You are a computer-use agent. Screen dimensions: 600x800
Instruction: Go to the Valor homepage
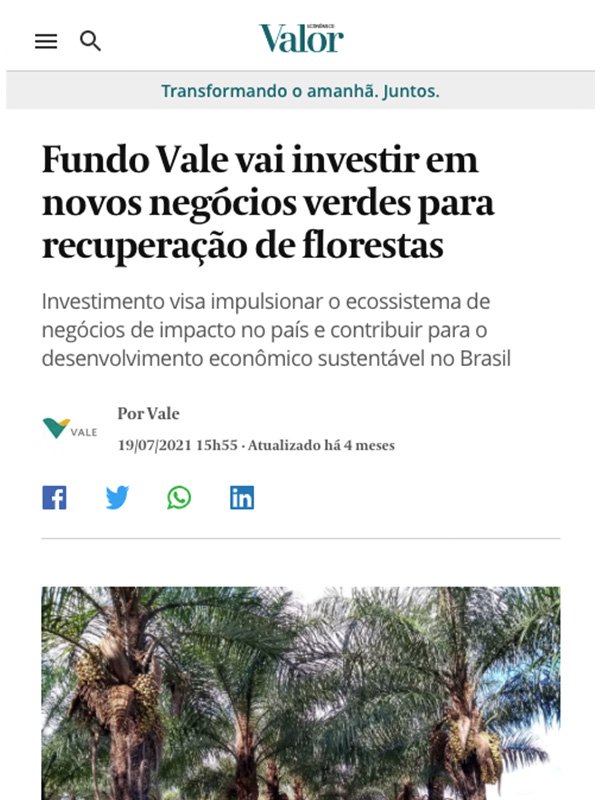(301, 38)
